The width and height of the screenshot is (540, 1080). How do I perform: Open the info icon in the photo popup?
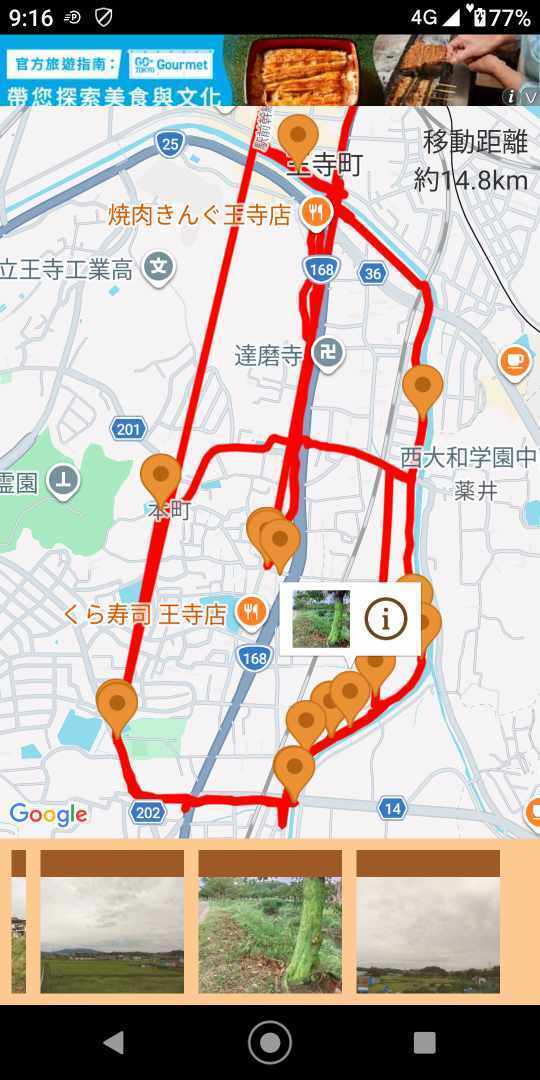coord(386,619)
